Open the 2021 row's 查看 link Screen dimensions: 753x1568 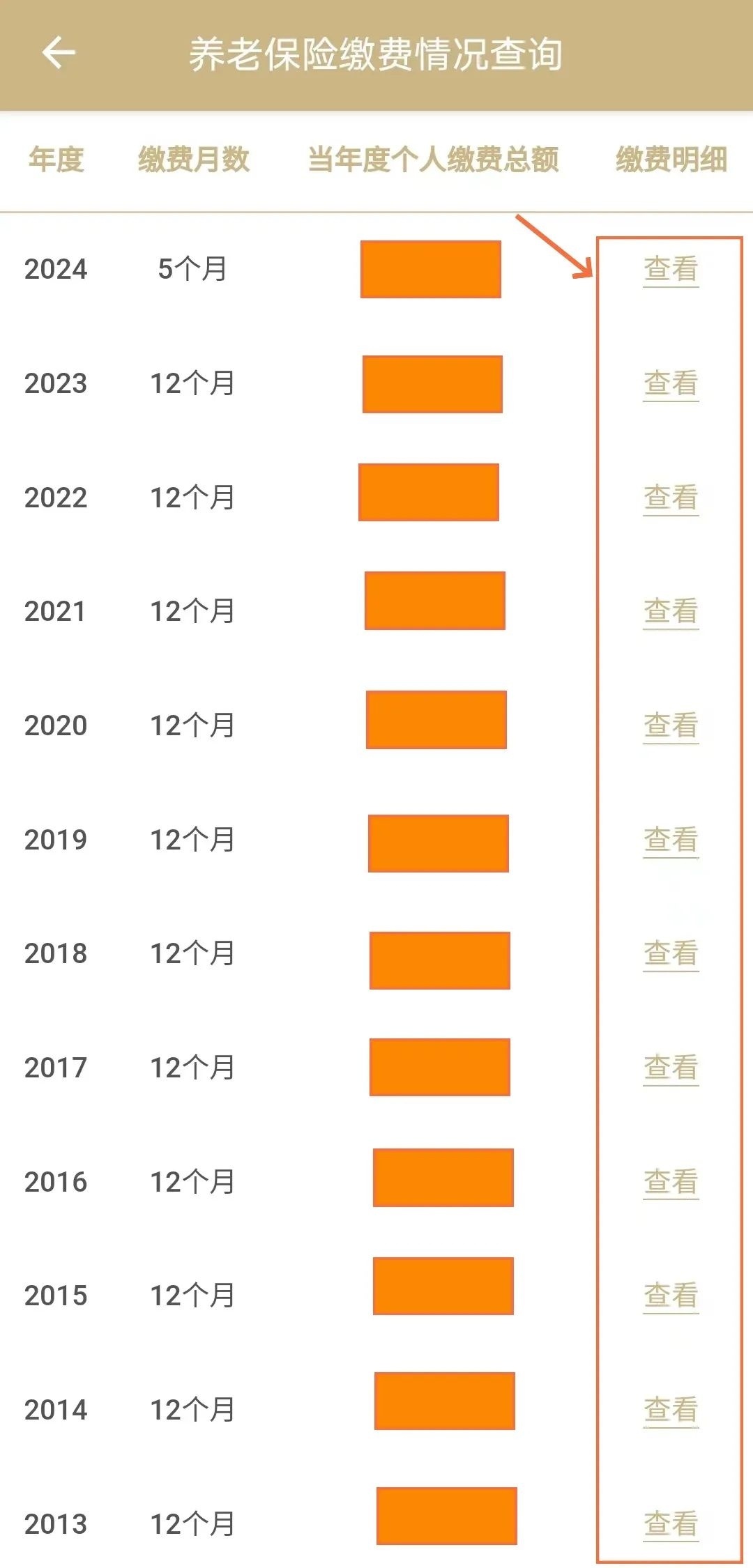[x=671, y=611]
